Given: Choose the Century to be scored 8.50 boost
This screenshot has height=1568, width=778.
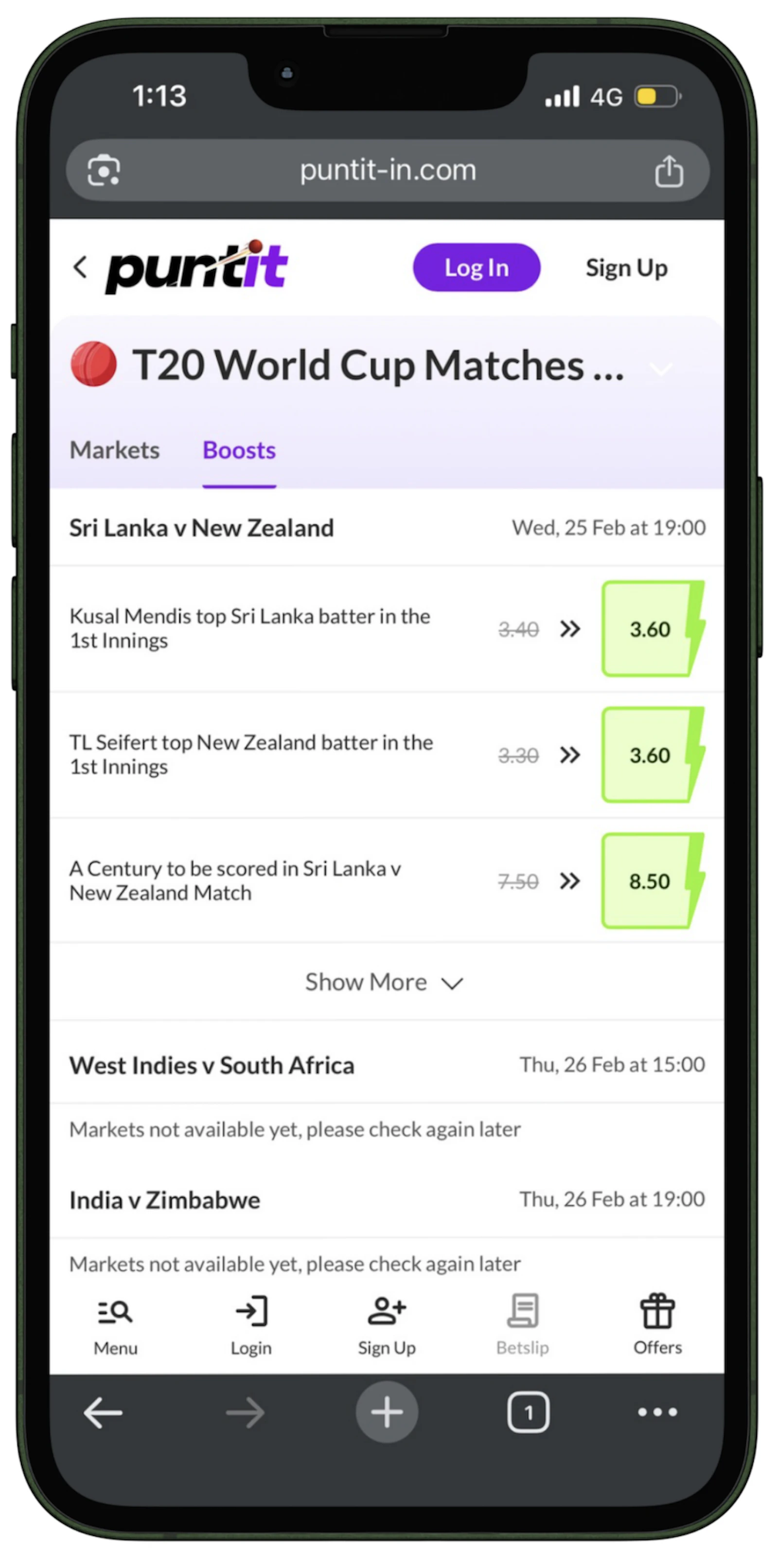Looking at the screenshot, I should (650, 881).
